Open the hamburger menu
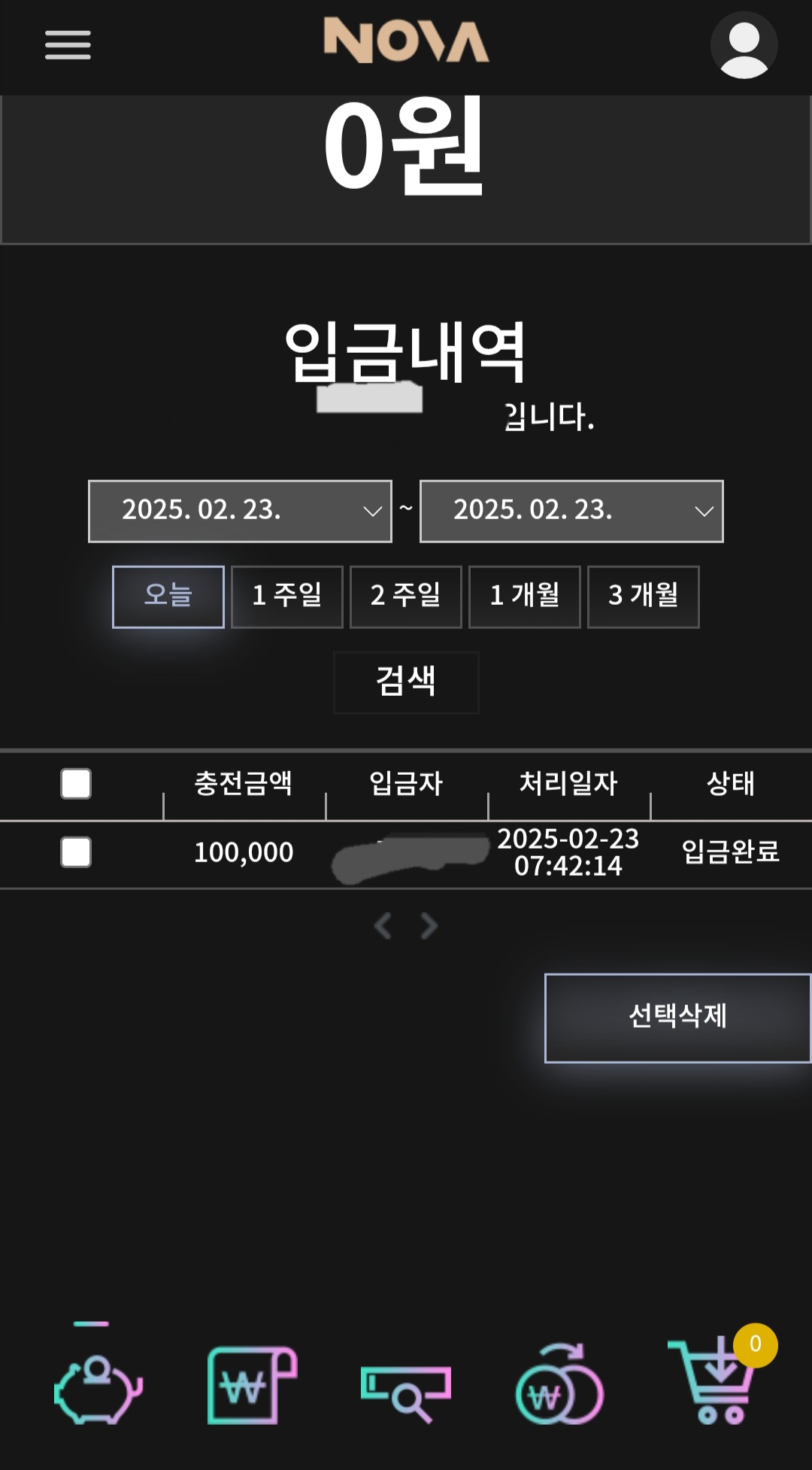This screenshot has width=812, height=1470. [x=68, y=45]
